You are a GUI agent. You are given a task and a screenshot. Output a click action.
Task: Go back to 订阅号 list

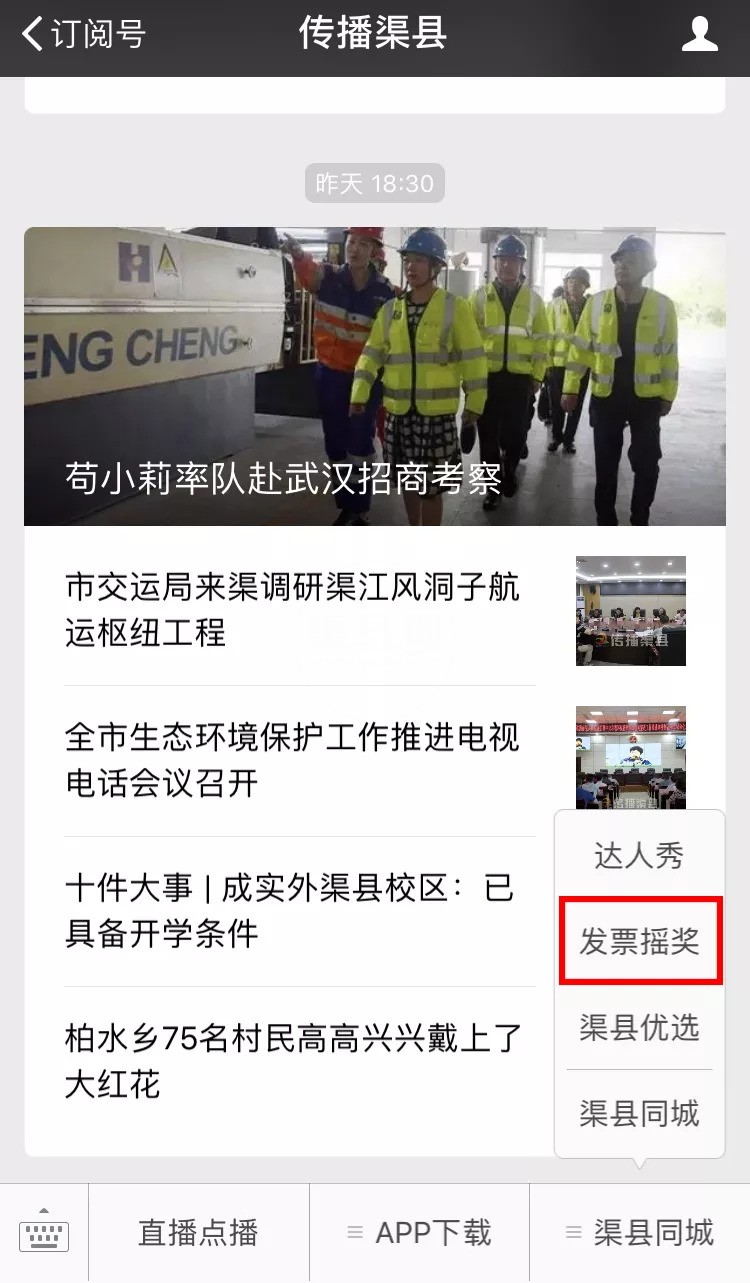point(84,34)
